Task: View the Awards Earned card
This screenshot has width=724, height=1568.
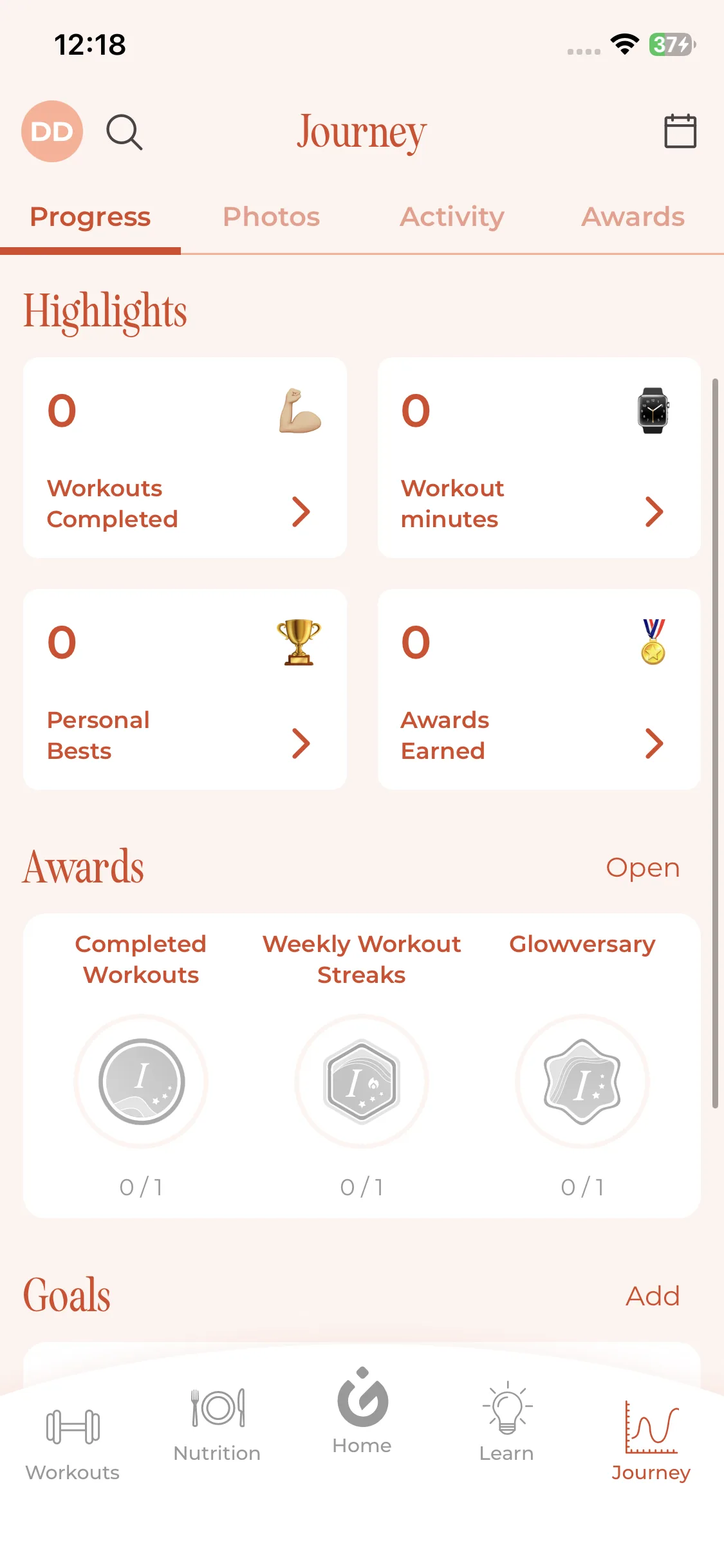Action: coord(539,689)
